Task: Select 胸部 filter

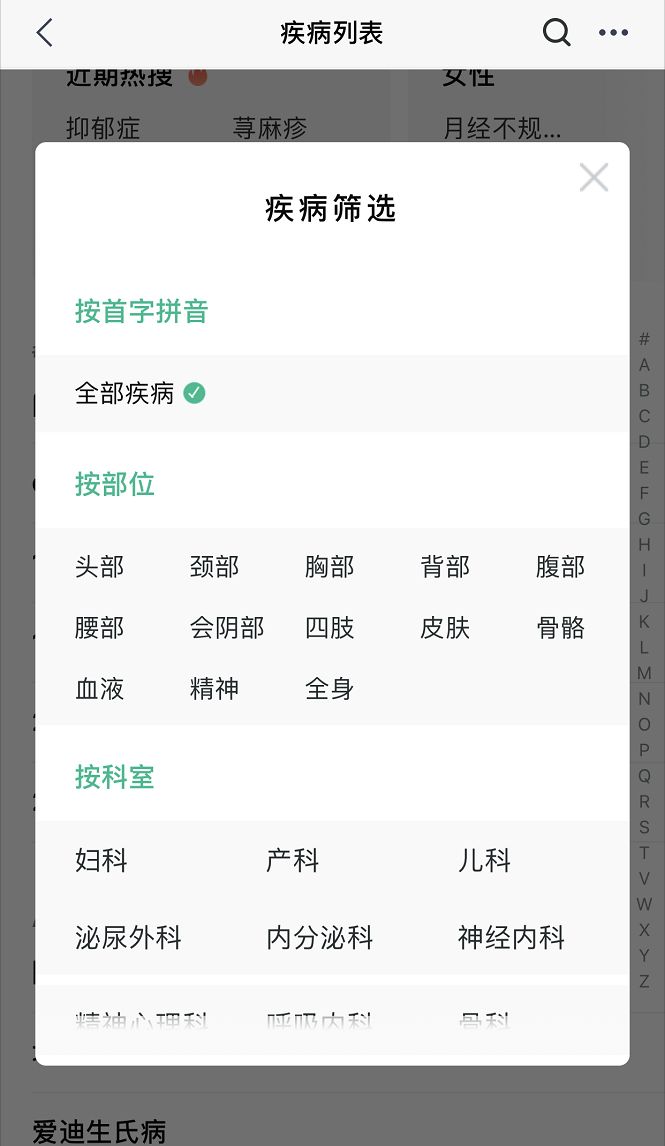Action: pyautogui.click(x=330, y=566)
